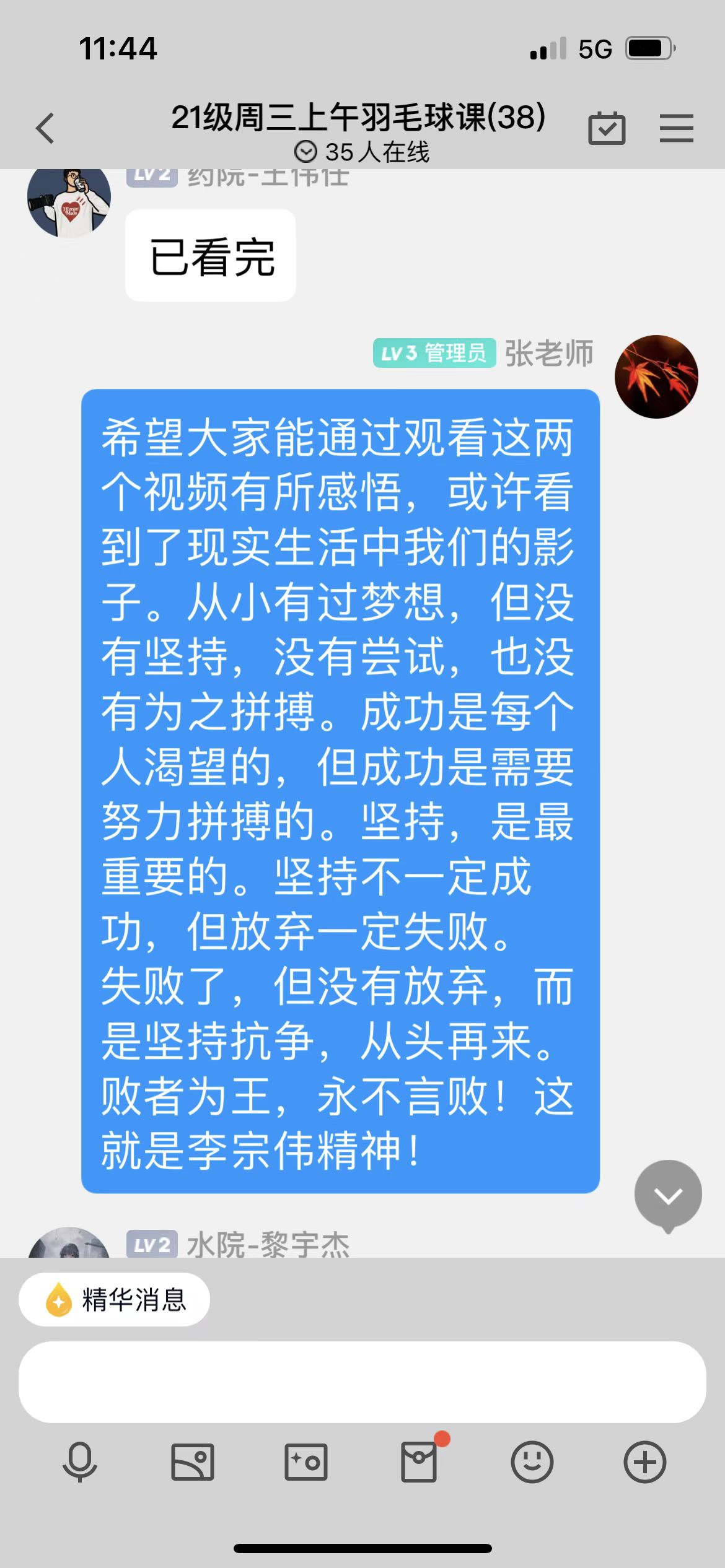Open 张老师's maple leaf avatar
This screenshot has width=725, height=1568.
656,377
